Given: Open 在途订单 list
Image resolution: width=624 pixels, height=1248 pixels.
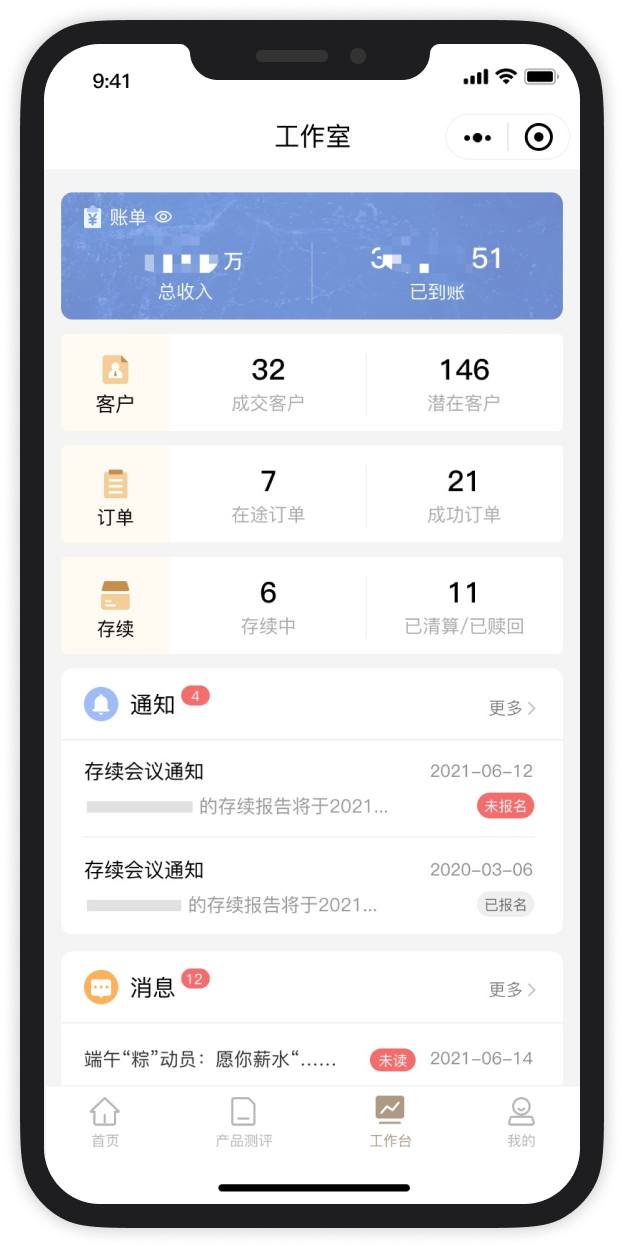Looking at the screenshot, I should pyautogui.click(x=268, y=495).
